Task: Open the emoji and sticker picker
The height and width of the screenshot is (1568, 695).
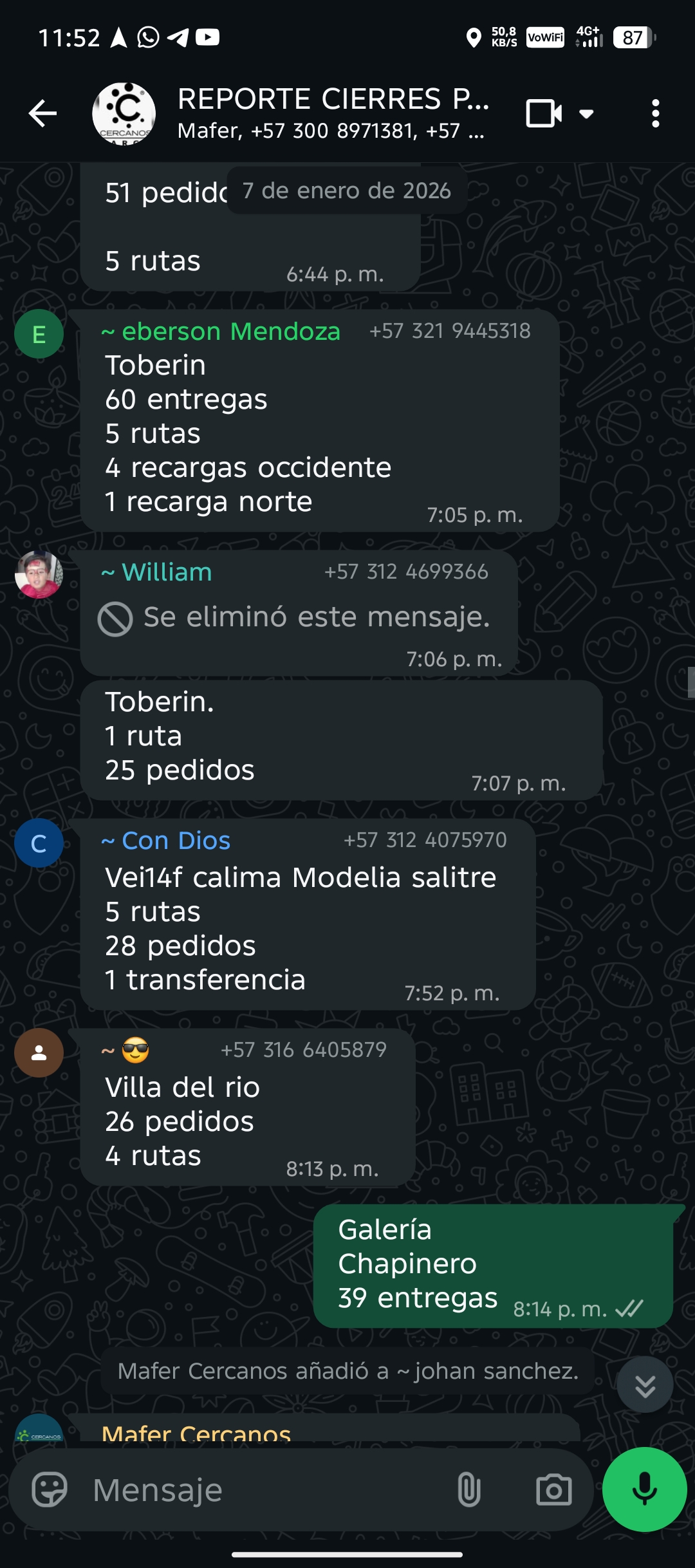Action: click(x=50, y=1489)
